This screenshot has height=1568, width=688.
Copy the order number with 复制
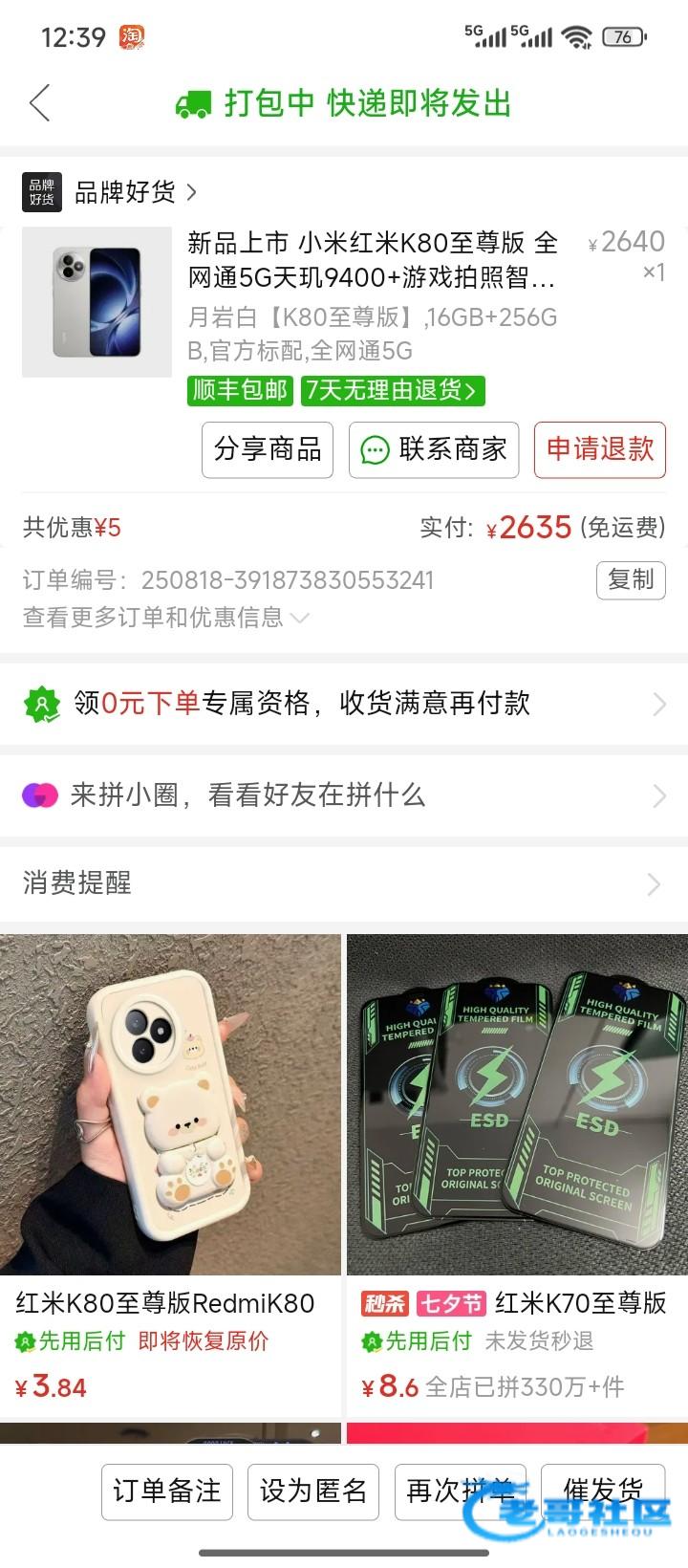(x=631, y=579)
